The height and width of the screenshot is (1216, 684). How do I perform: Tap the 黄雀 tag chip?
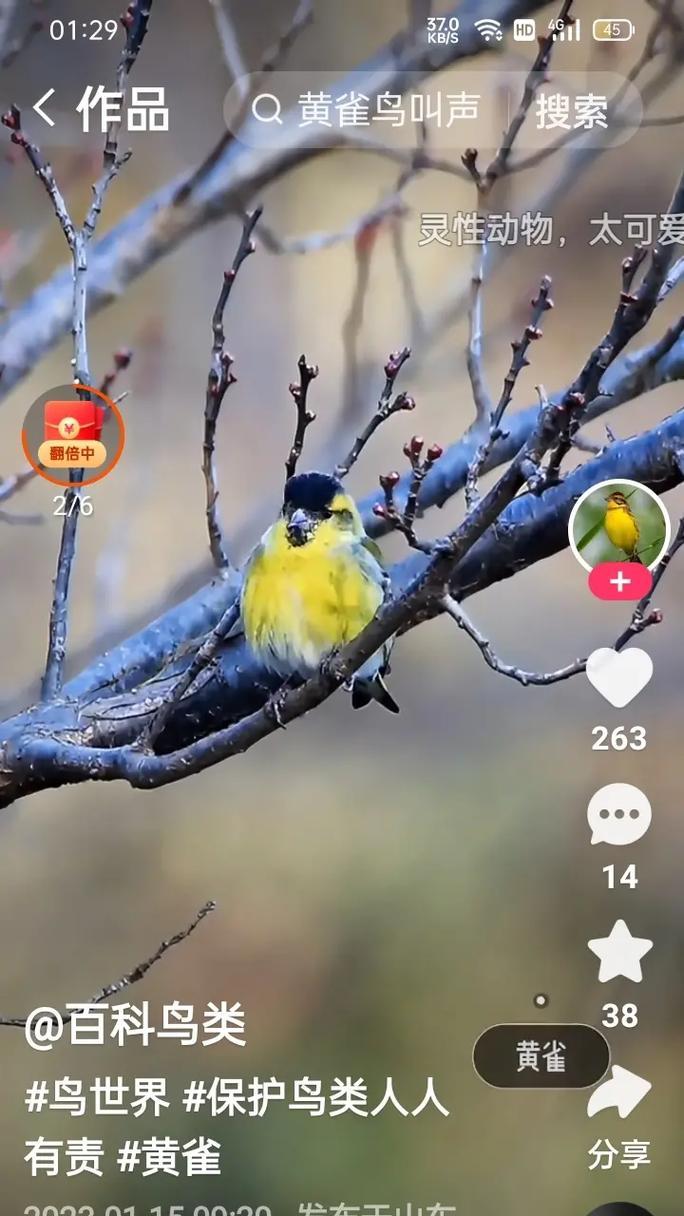click(x=541, y=1056)
